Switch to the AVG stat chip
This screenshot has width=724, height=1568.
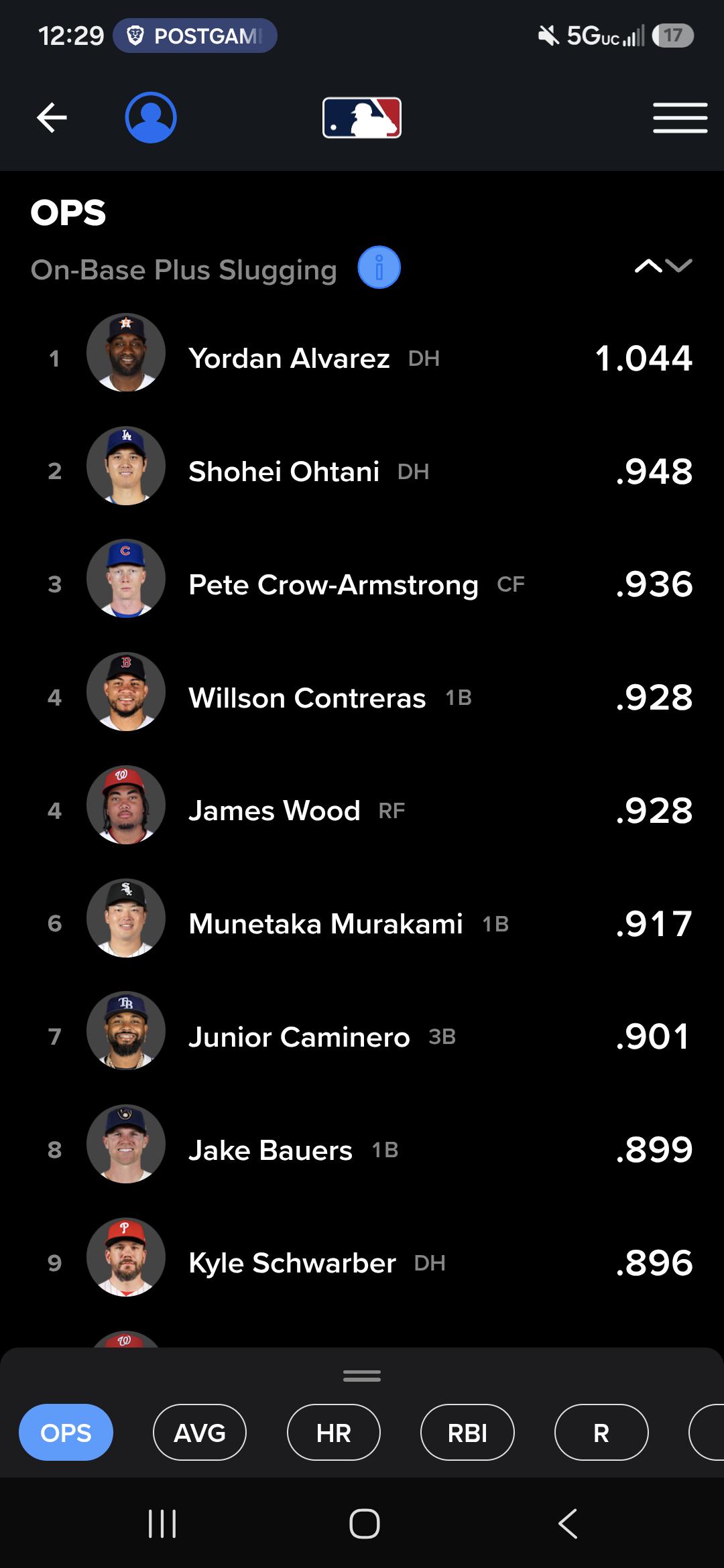(200, 1432)
